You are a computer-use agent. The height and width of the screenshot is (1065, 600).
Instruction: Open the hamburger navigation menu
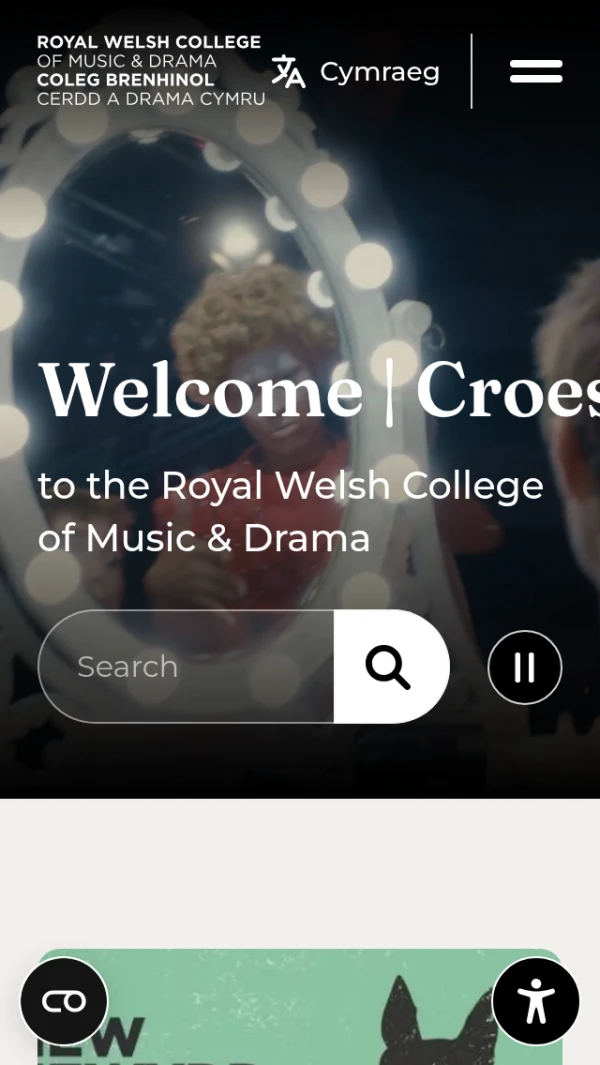[x=536, y=71]
